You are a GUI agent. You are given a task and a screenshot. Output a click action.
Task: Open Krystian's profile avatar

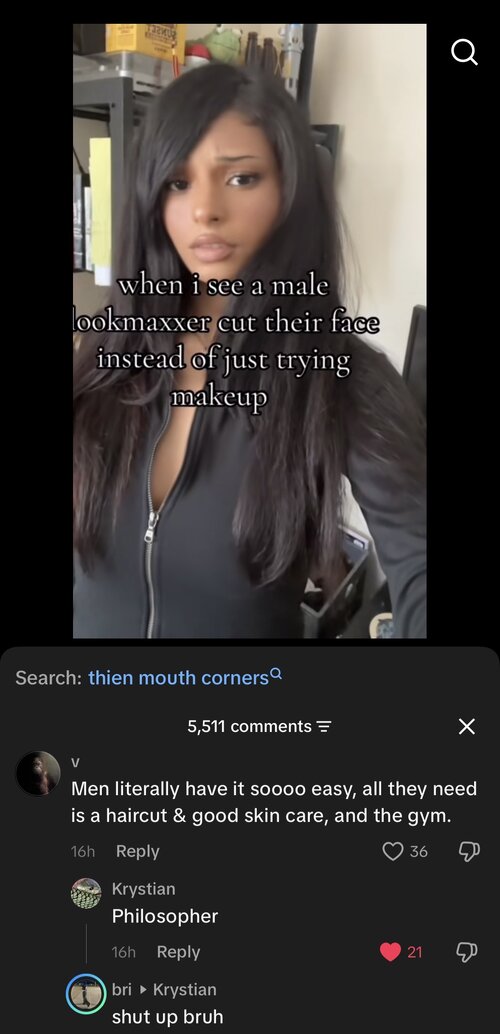pos(86,894)
